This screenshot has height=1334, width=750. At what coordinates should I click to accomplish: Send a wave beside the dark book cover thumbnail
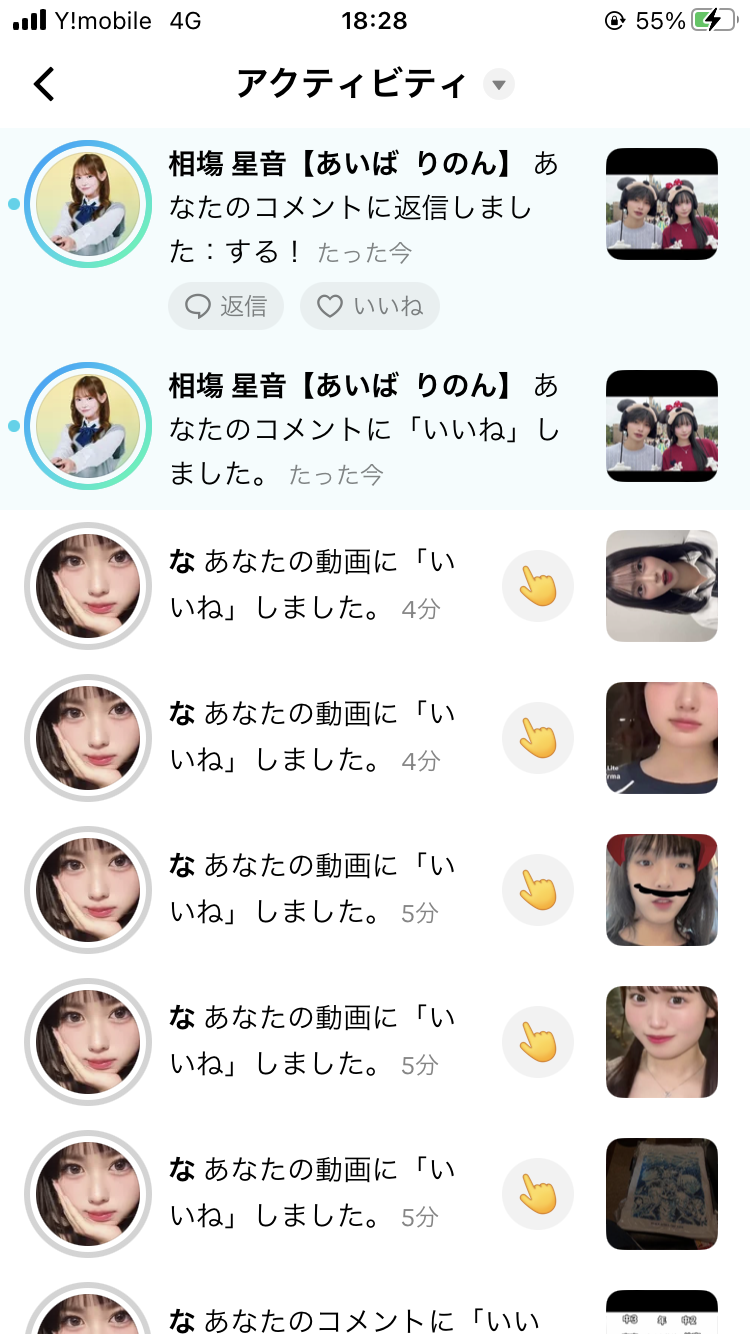click(x=538, y=1194)
